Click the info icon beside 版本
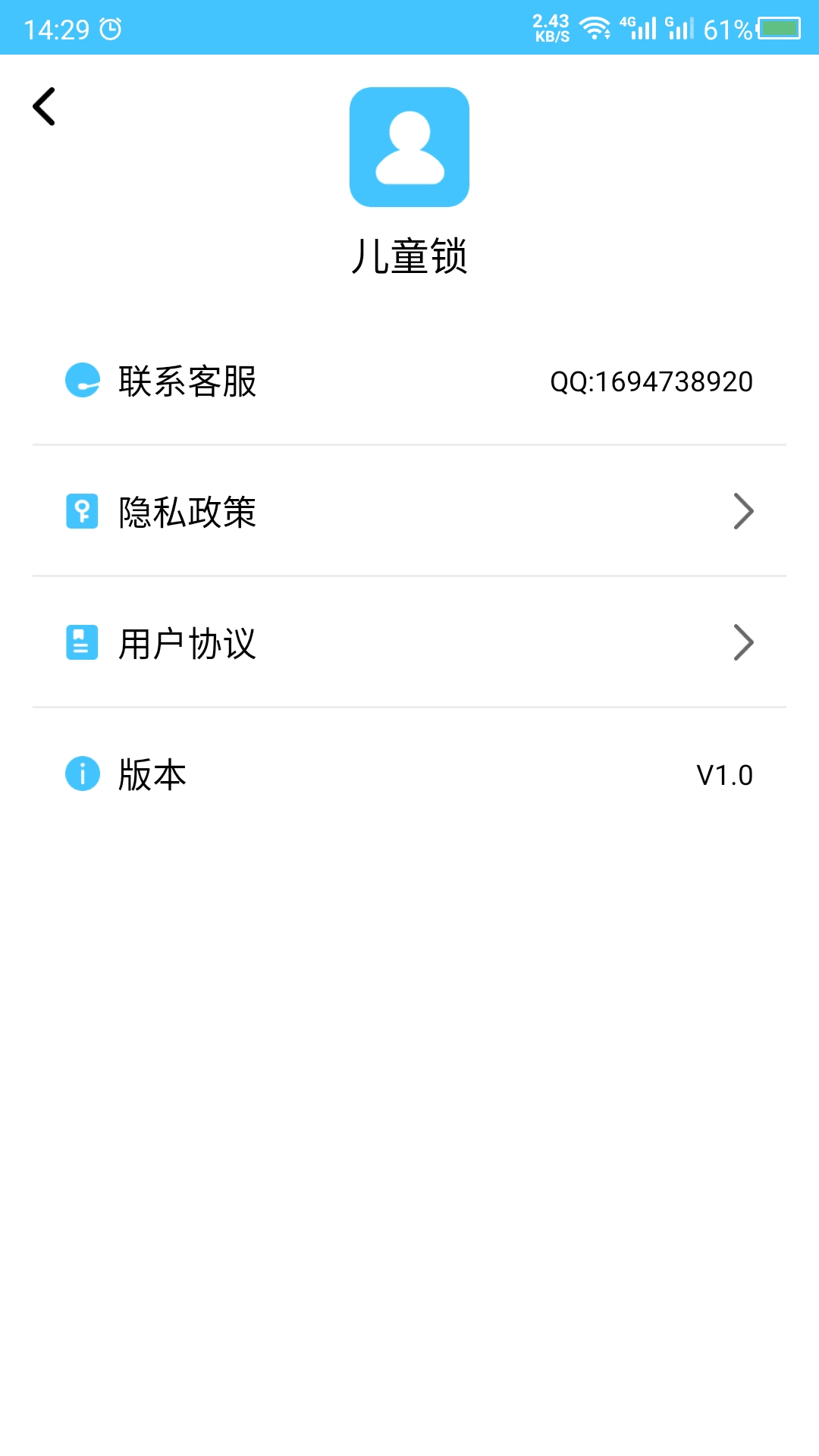819x1456 pixels. point(83,773)
